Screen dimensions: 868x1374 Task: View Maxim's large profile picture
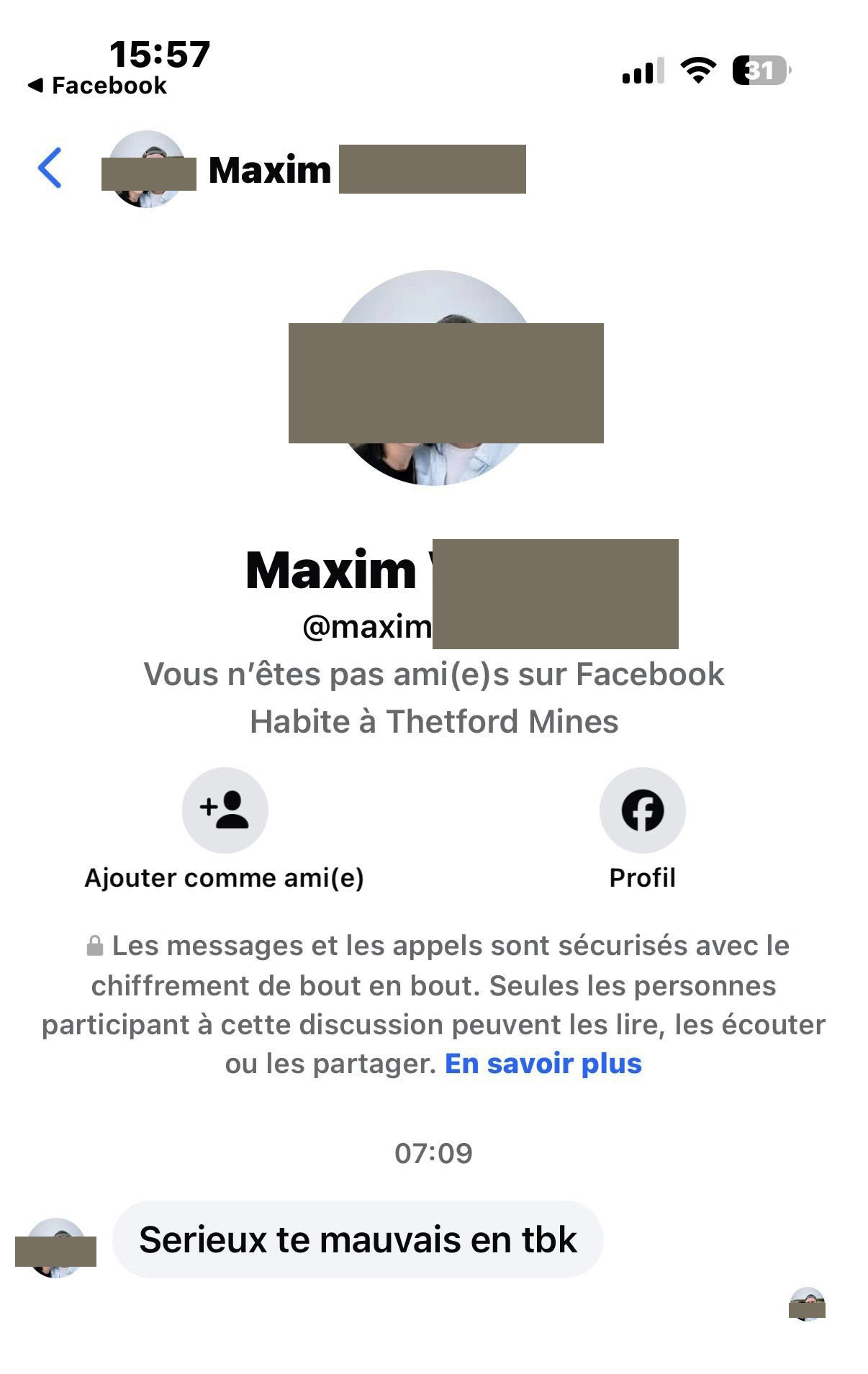pos(433,379)
